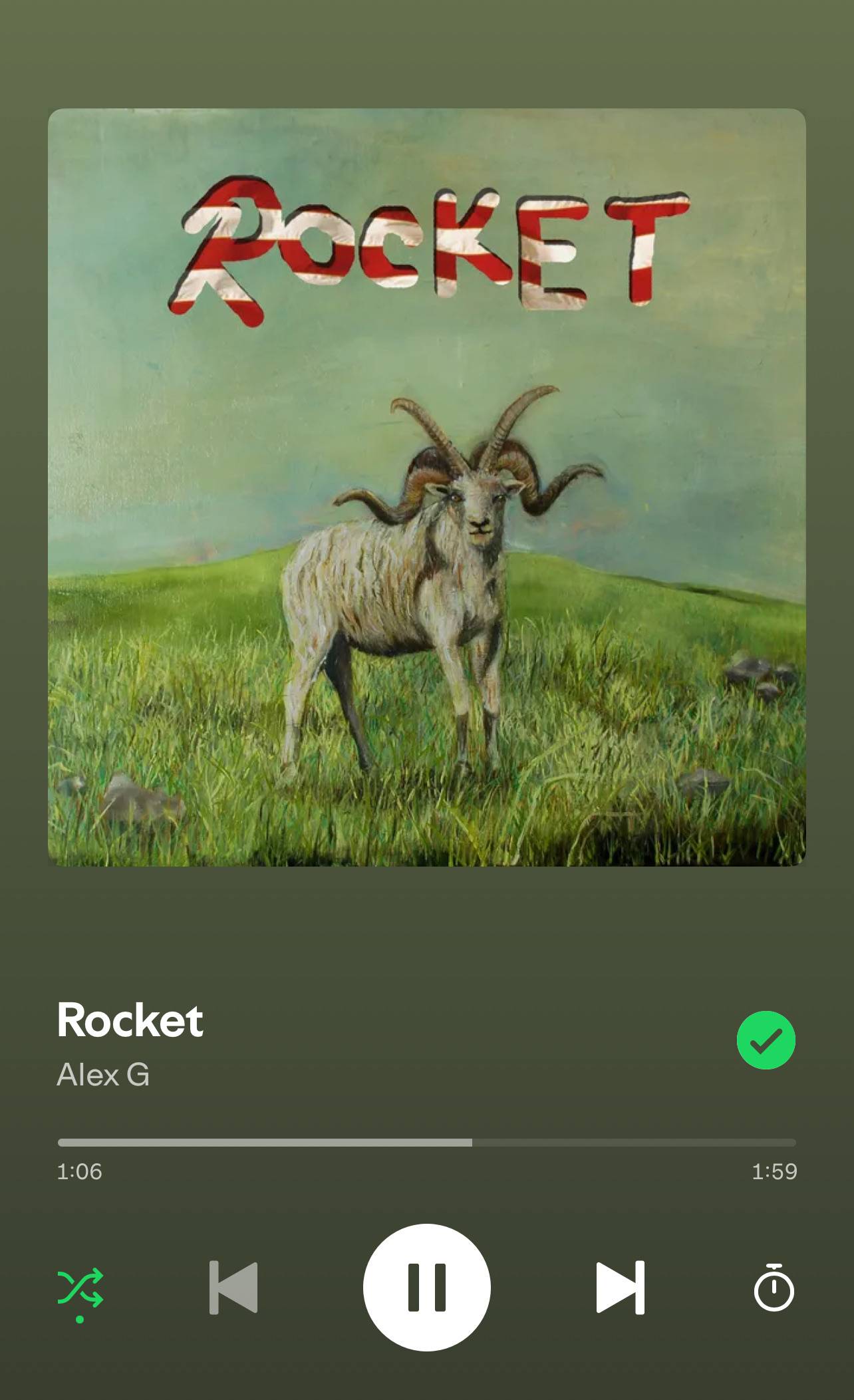
Task: Tap the Rocket album artwork
Action: pos(427,488)
